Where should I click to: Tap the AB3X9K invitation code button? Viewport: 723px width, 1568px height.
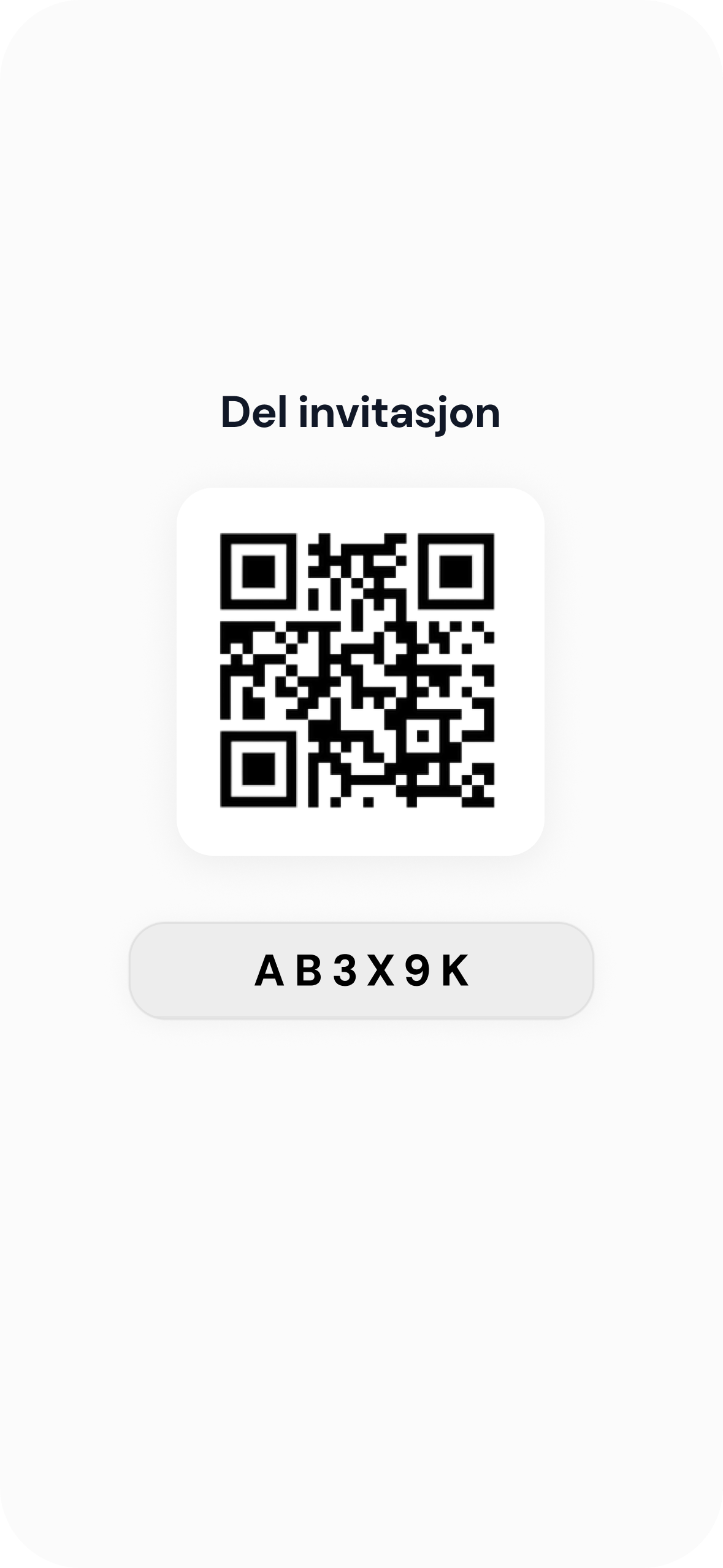(361, 970)
